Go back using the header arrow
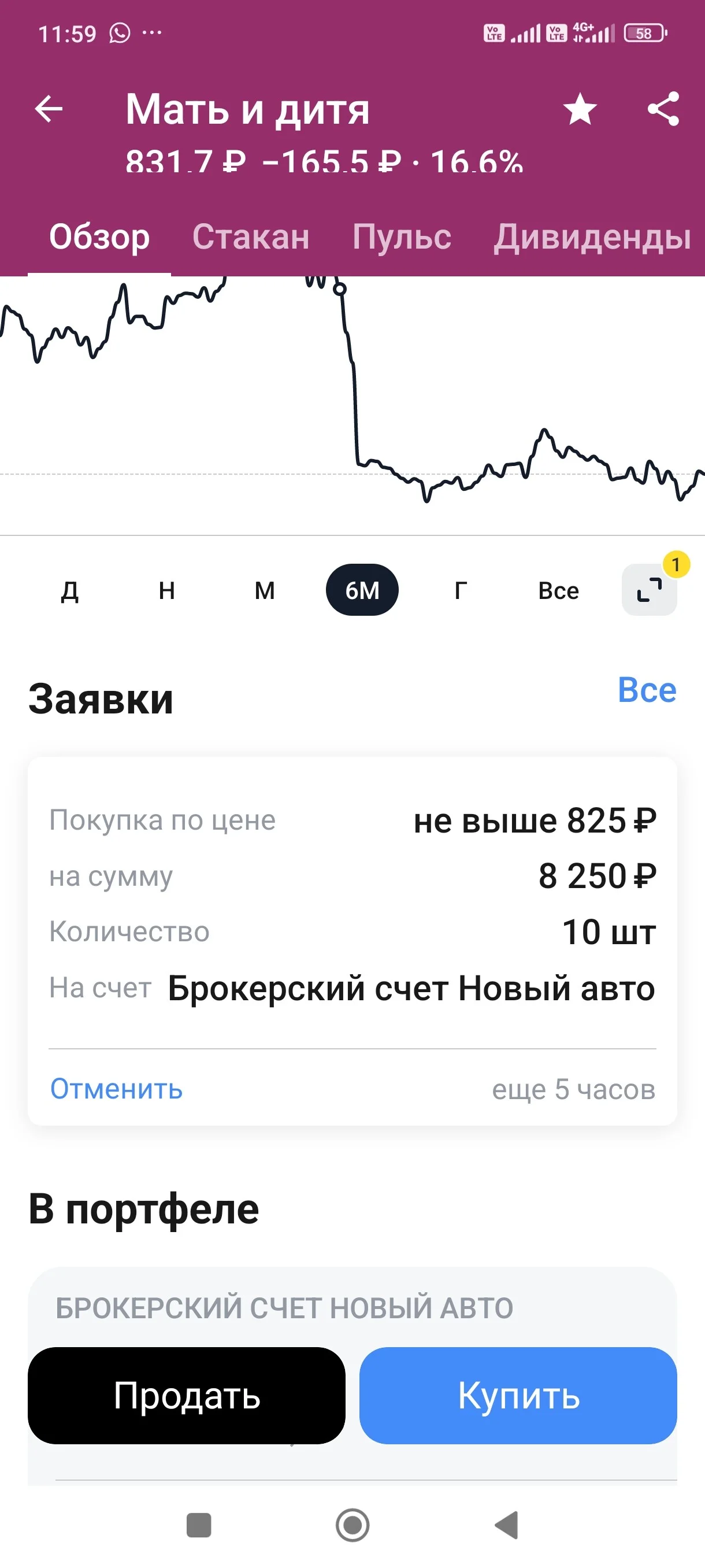Image resolution: width=705 pixels, height=1568 pixels. [x=49, y=110]
